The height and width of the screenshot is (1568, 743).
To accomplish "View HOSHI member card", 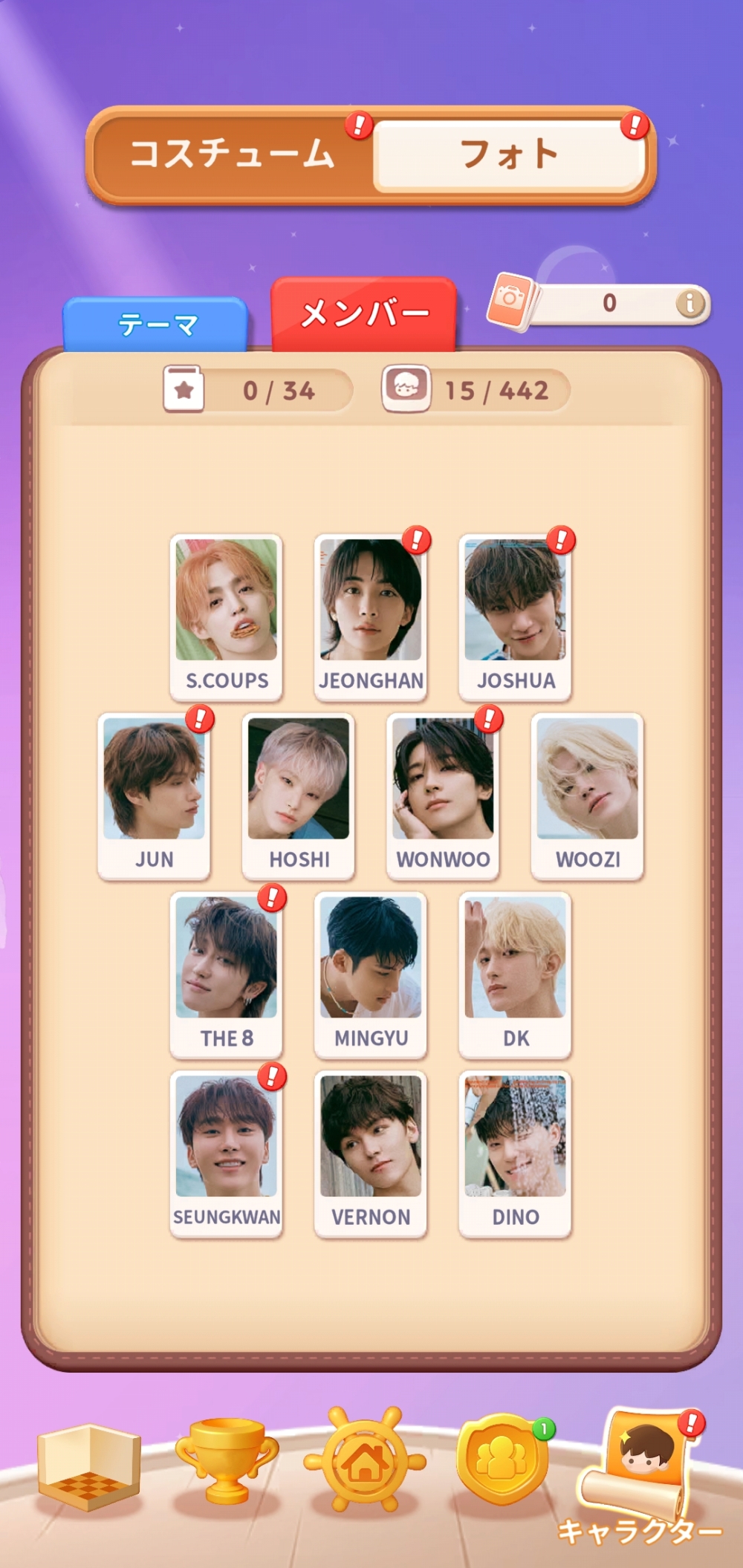I will 299,796.
